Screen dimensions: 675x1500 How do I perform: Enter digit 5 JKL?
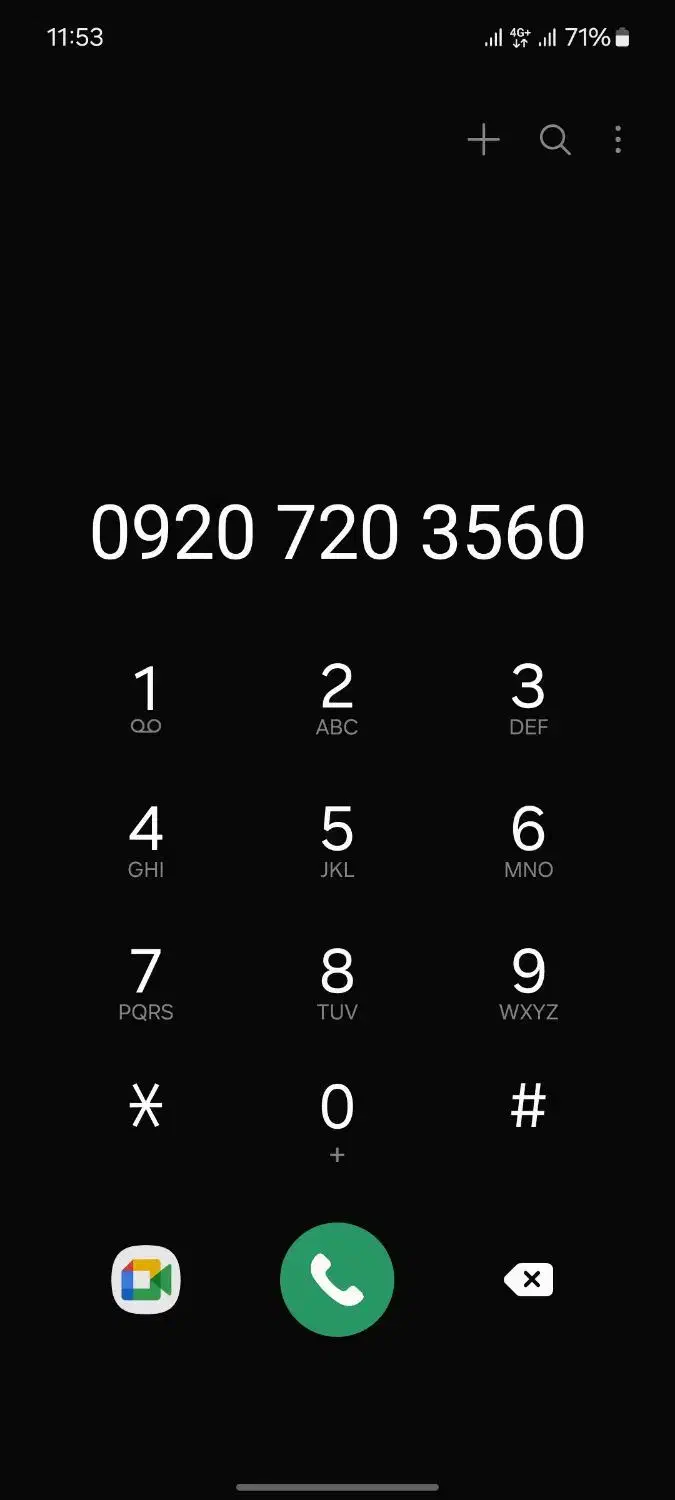337,841
